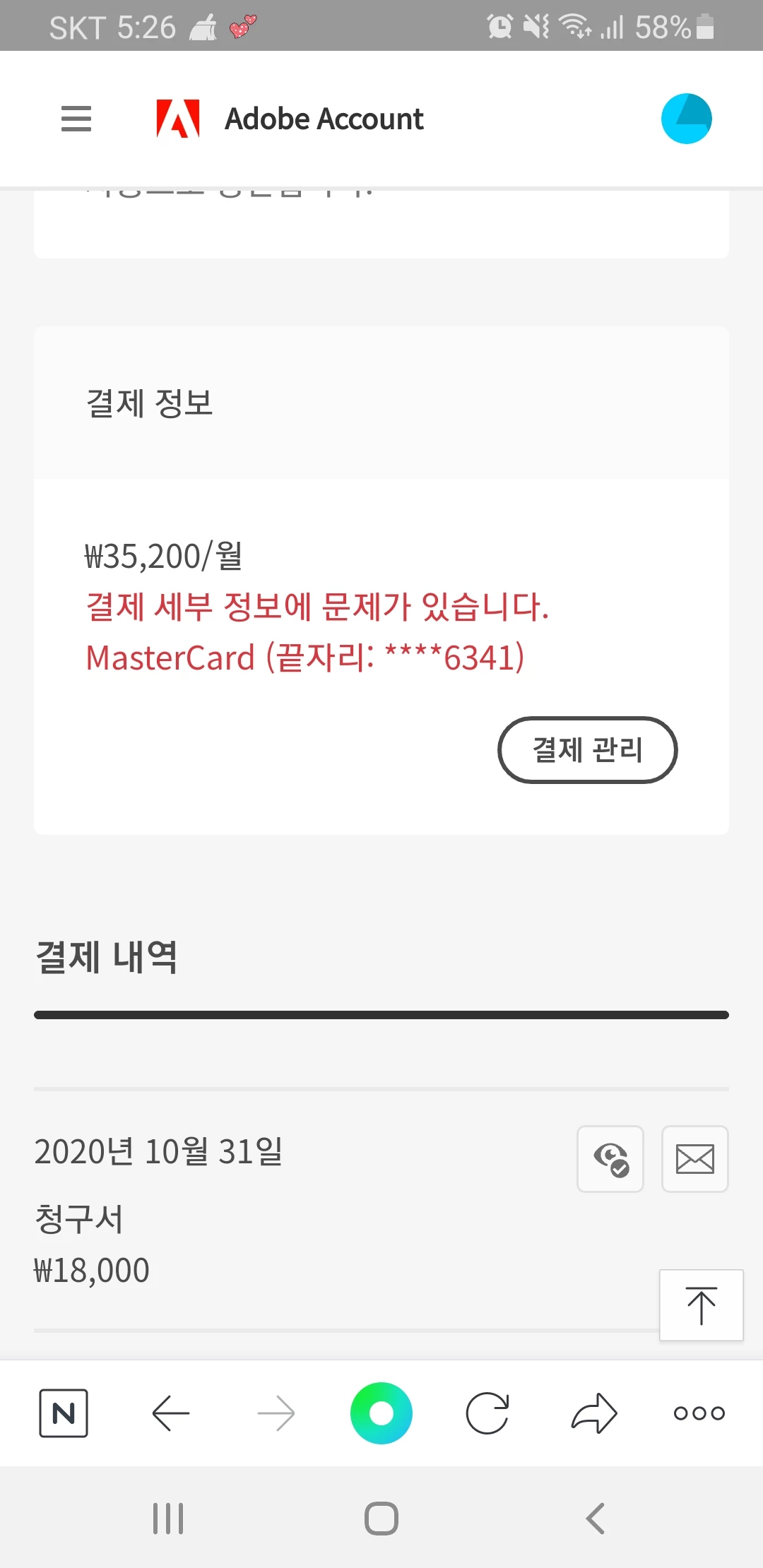Image resolution: width=763 pixels, height=1568 pixels.
Task: Jump back to top of page
Action: (x=701, y=1305)
